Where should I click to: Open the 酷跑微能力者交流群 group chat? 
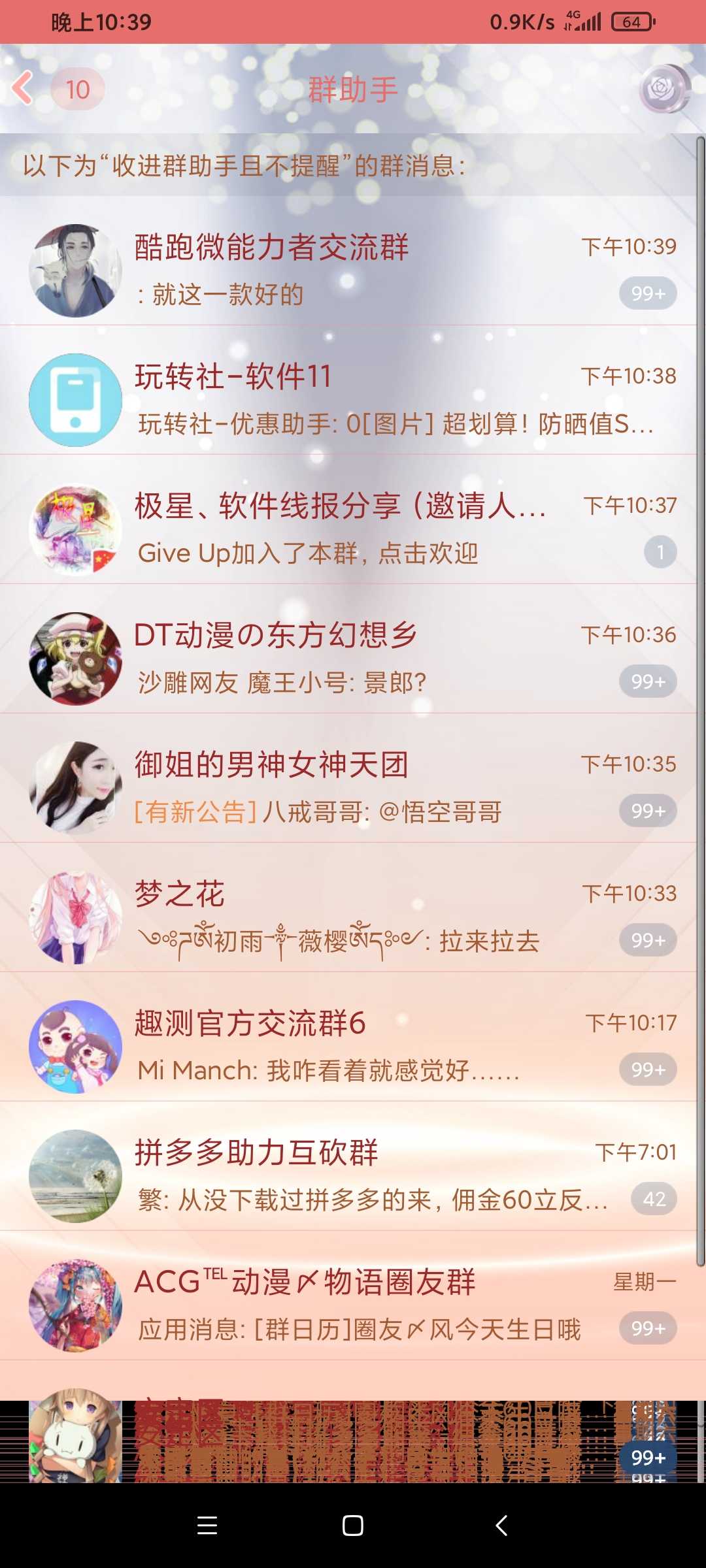(x=353, y=269)
